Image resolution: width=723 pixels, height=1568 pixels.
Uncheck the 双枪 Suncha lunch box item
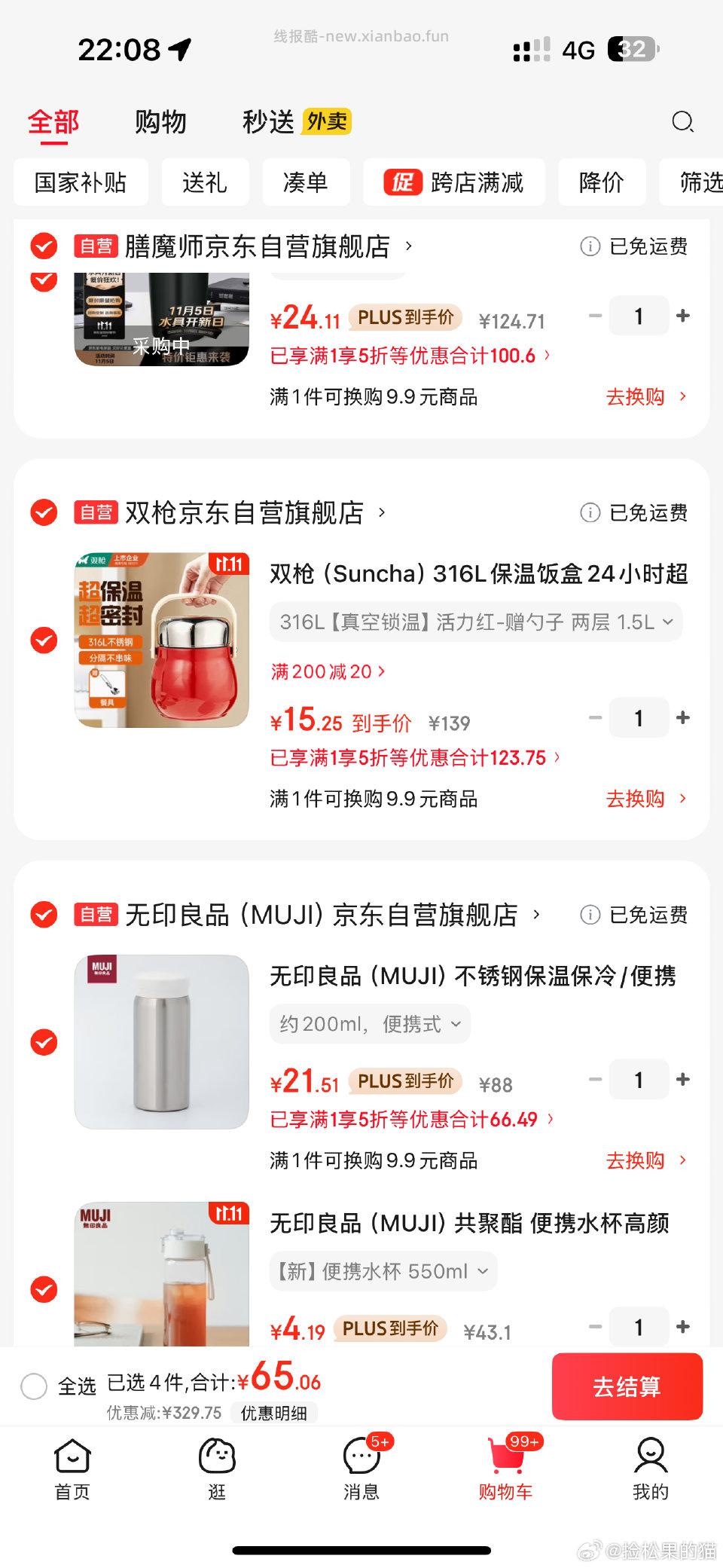44,641
